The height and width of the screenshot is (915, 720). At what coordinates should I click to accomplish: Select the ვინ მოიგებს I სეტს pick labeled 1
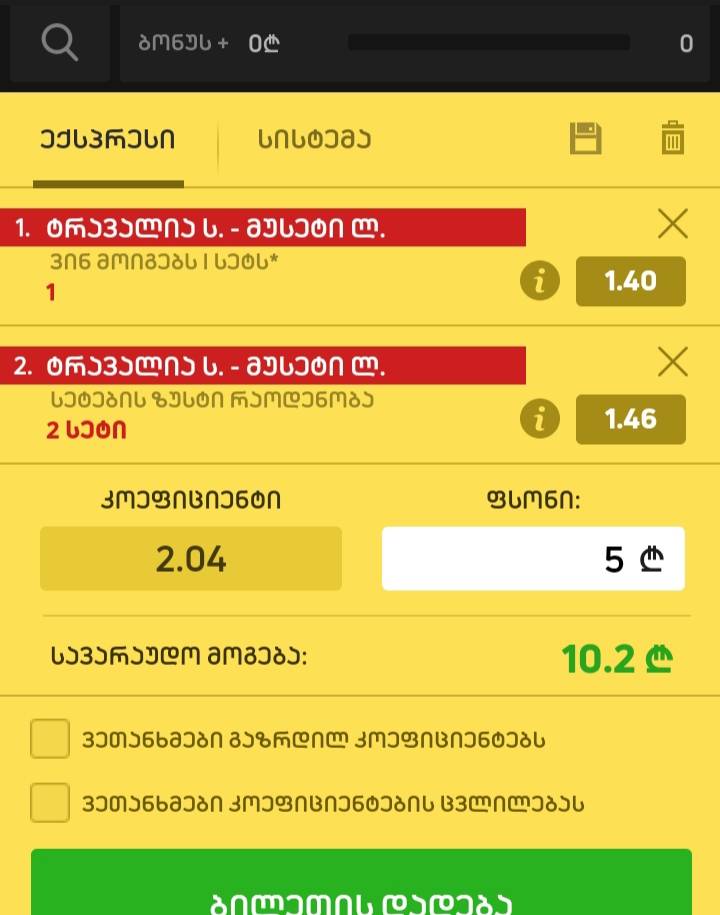pos(50,292)
